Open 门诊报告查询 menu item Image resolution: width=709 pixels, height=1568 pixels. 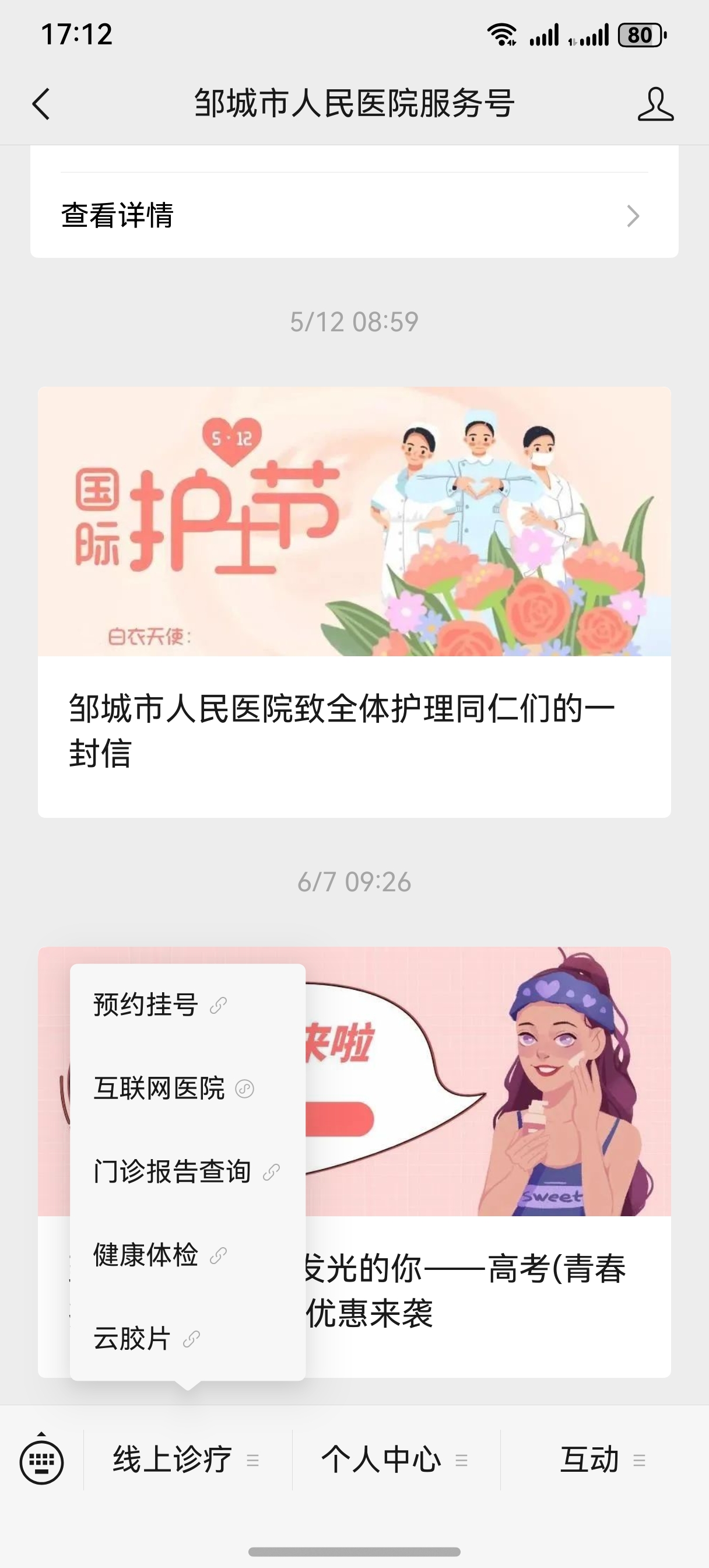click(187, 1172)
